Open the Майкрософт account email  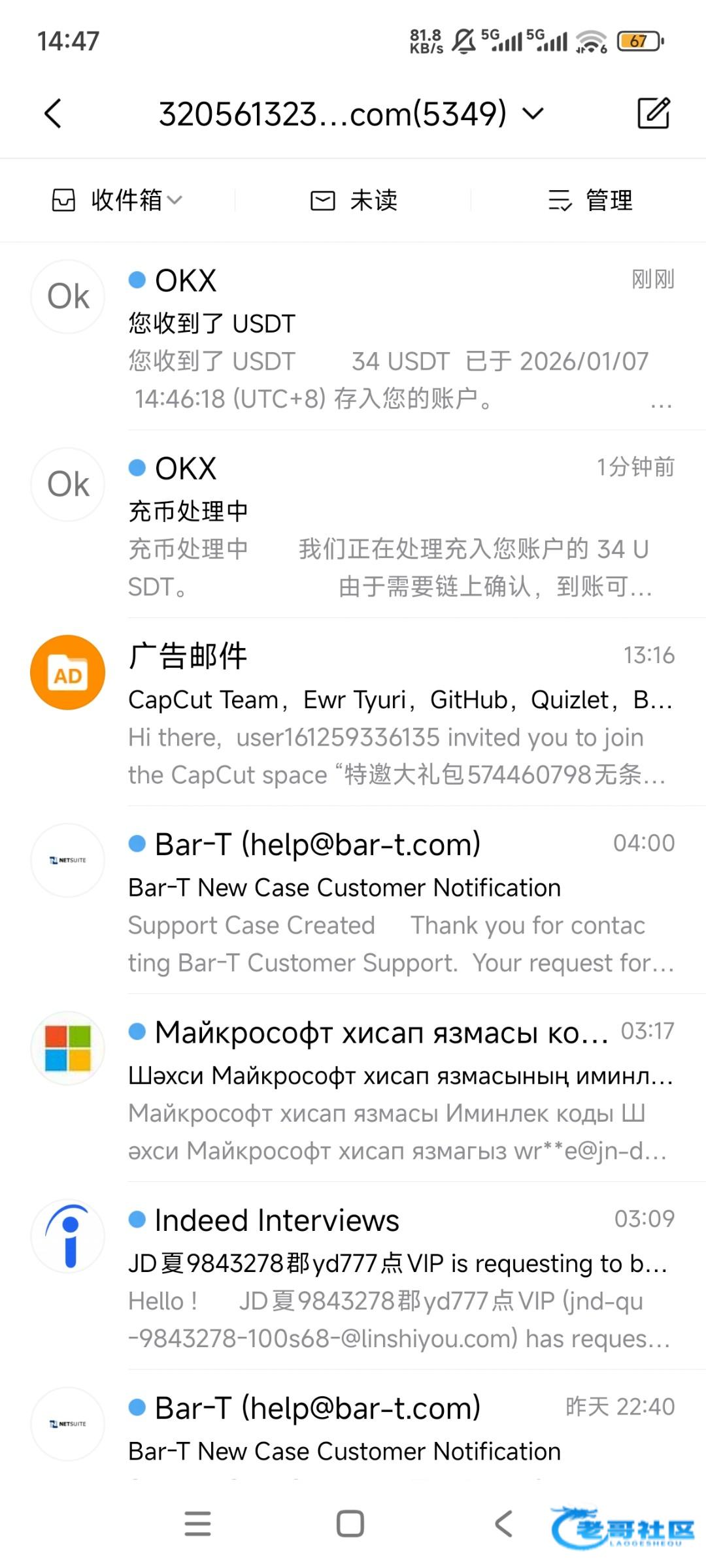(392, 1088)
